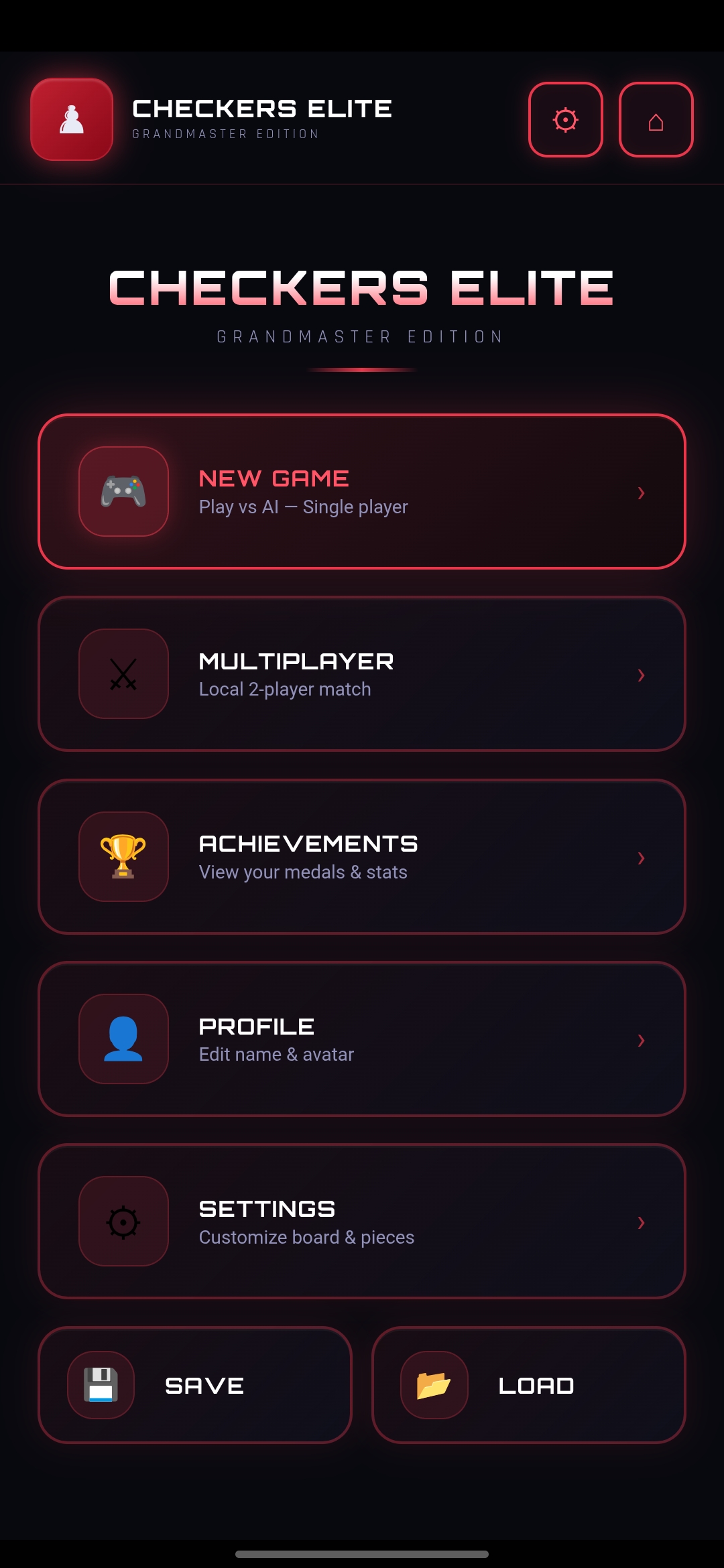Click the Checkers Elite logo top left
Screen dimensions: 724x1568
(x=71, y=118)
